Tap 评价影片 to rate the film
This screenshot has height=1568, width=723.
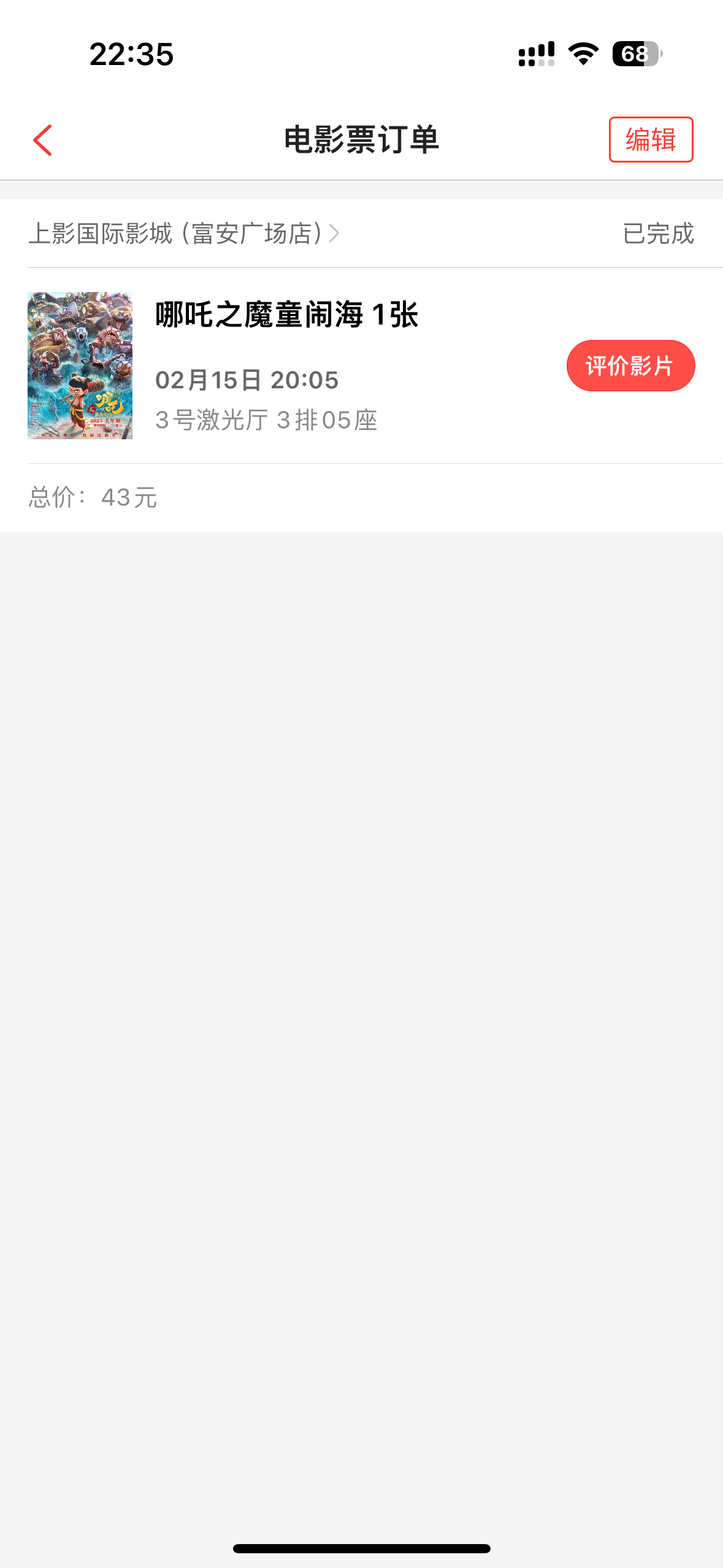point(630,366)
